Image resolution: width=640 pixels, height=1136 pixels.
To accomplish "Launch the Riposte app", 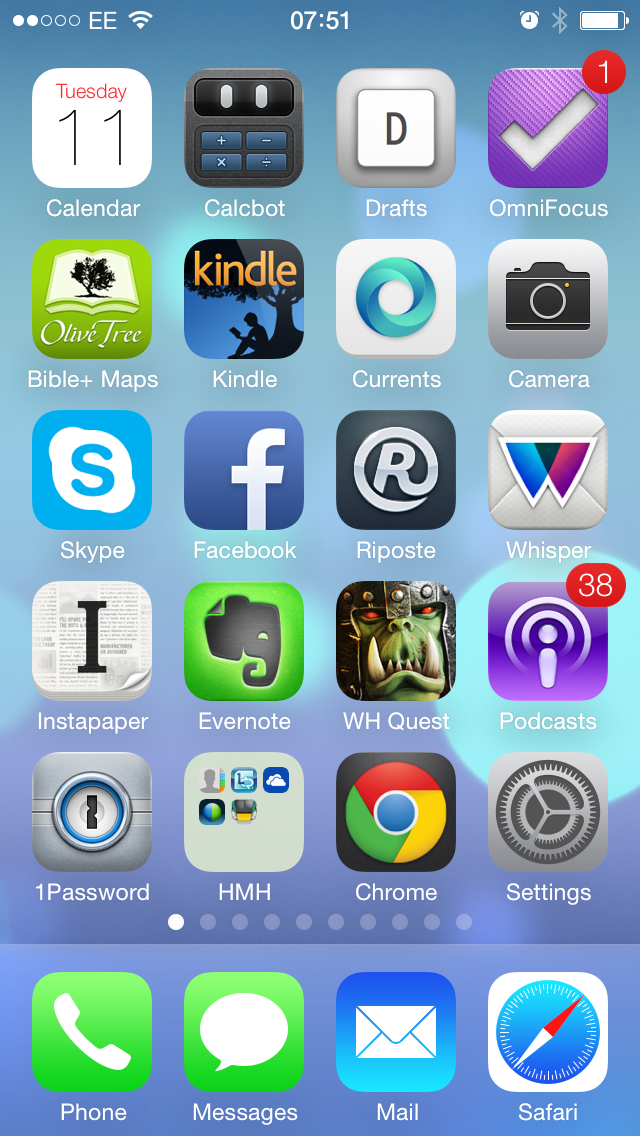I will pos(396,470).
